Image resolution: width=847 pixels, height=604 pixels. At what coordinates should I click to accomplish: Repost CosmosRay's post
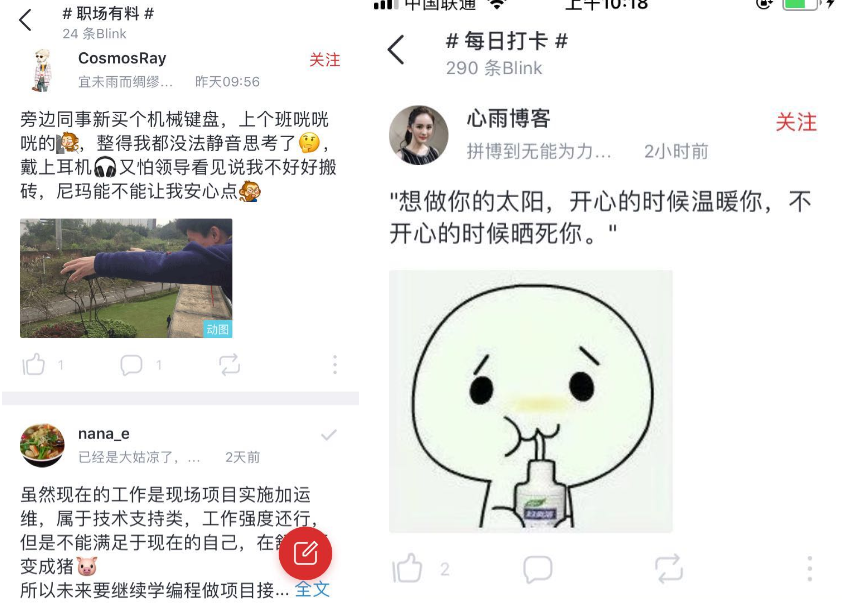pos(230,365)
